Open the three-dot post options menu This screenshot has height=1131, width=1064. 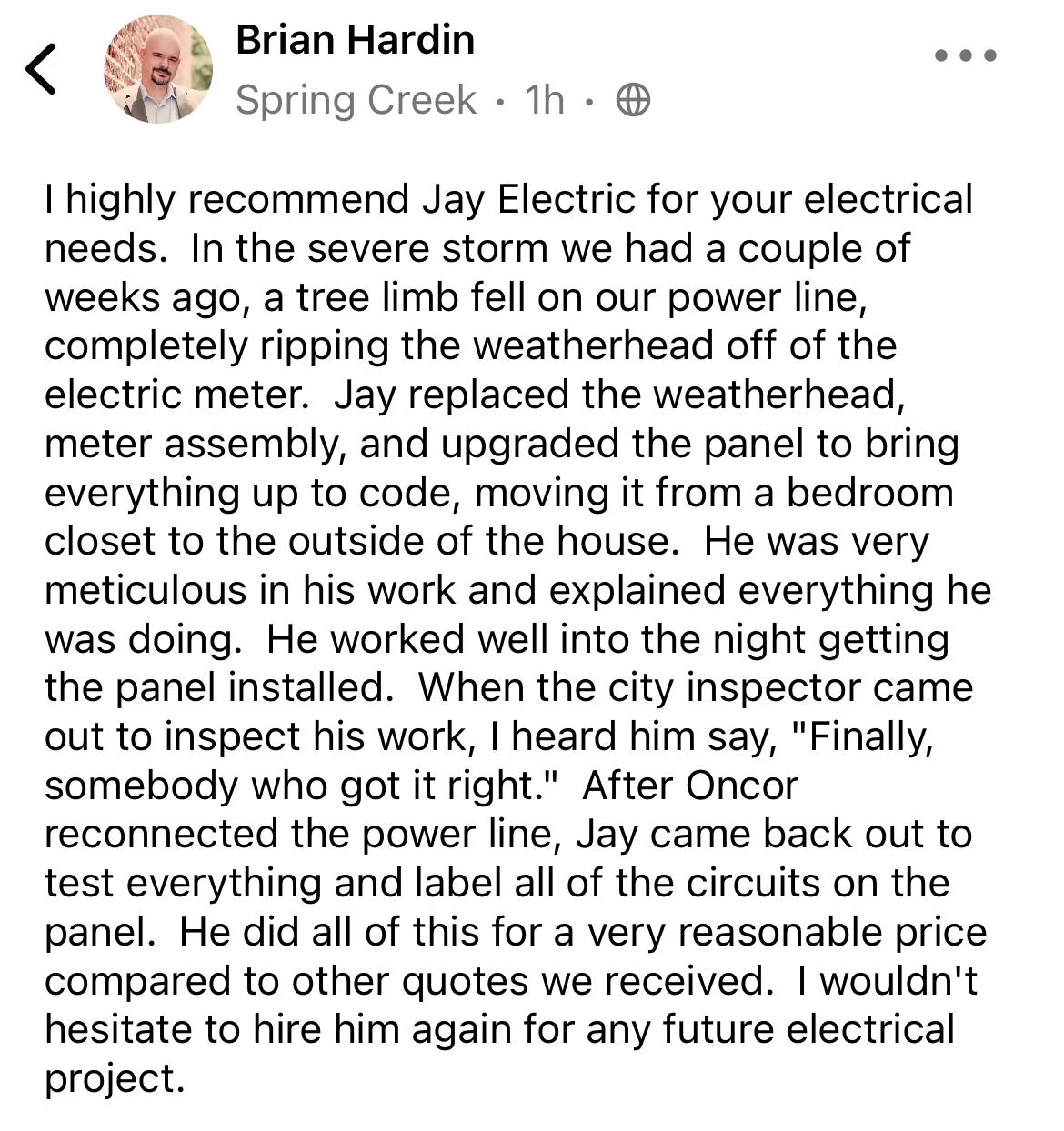pyautogui.click(x=965, y=56)
